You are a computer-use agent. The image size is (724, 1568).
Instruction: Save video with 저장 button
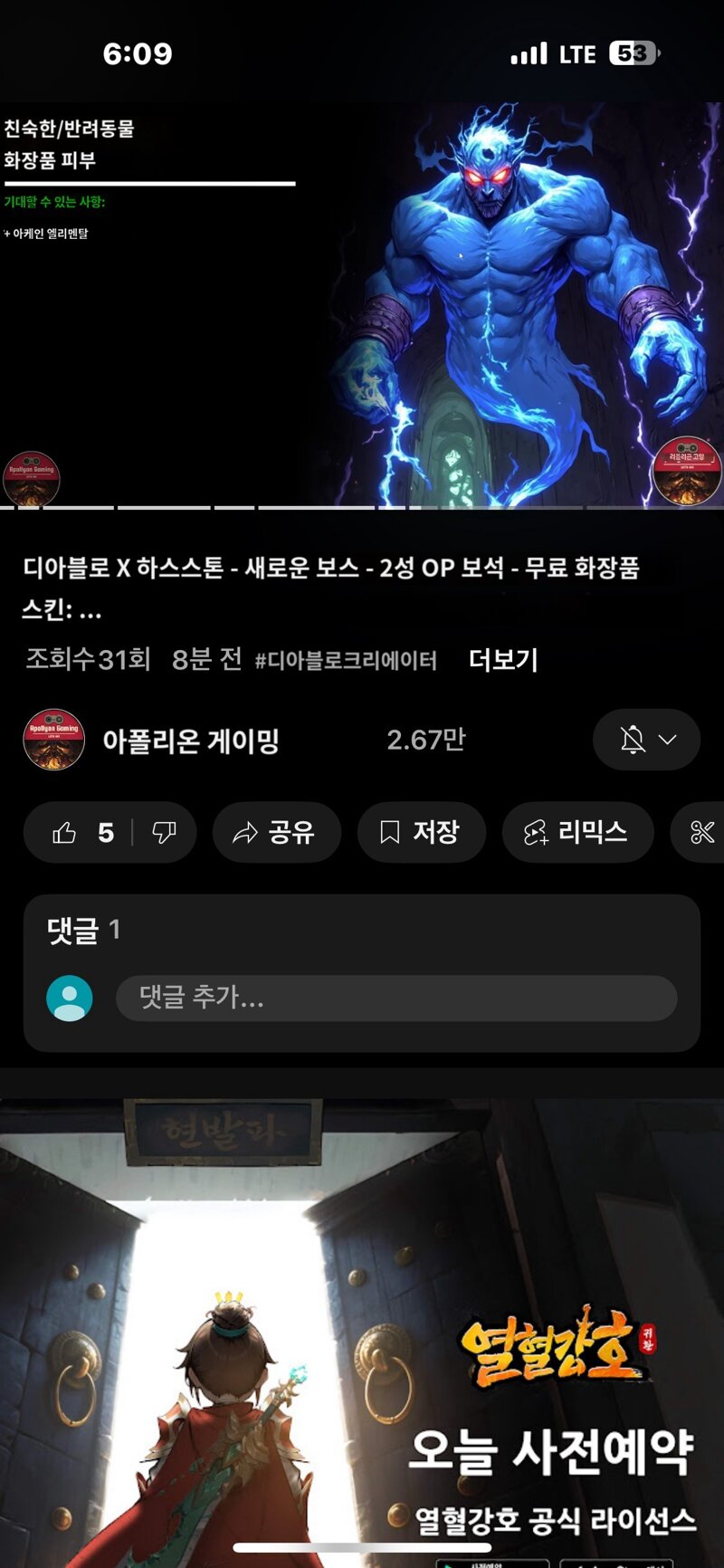click(421, 833)
